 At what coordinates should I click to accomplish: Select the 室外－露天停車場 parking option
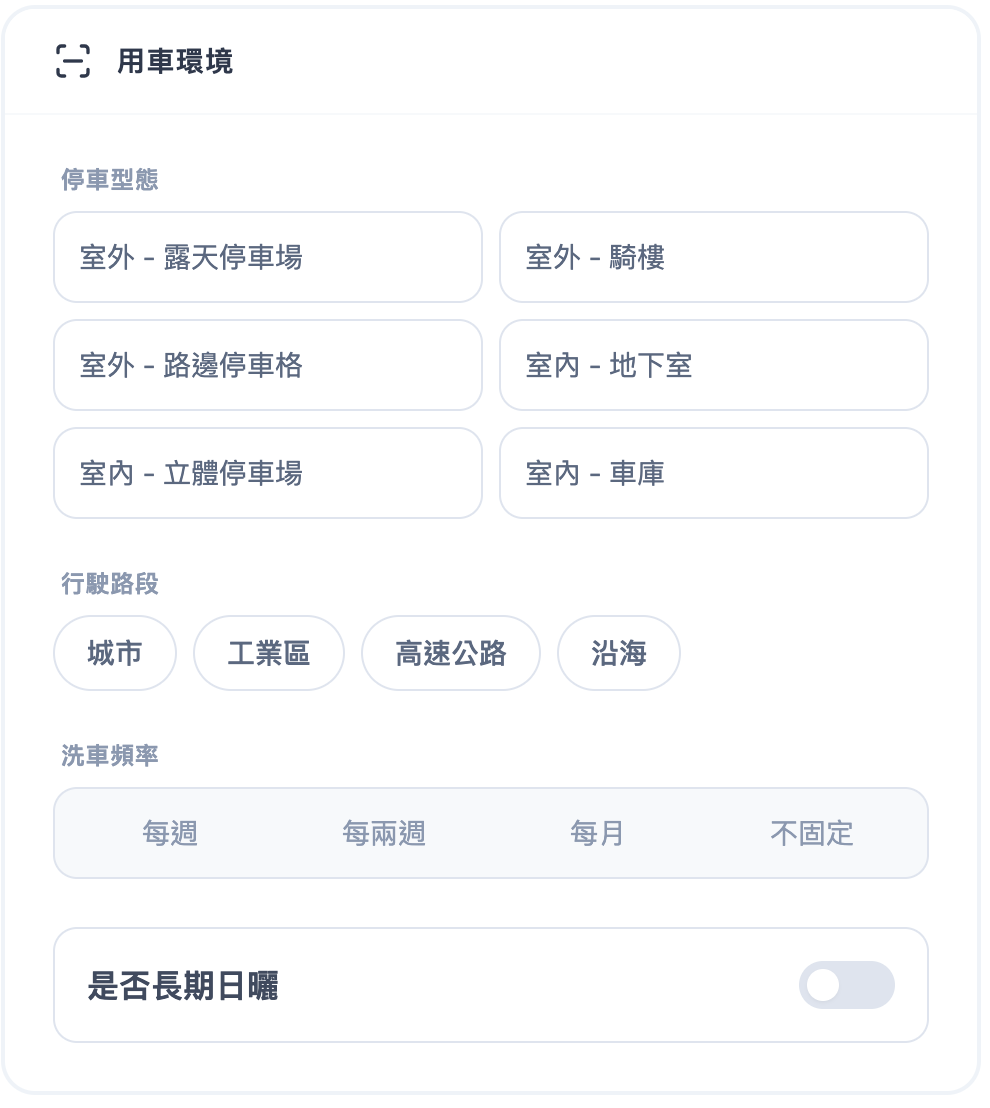click(267, 257)
